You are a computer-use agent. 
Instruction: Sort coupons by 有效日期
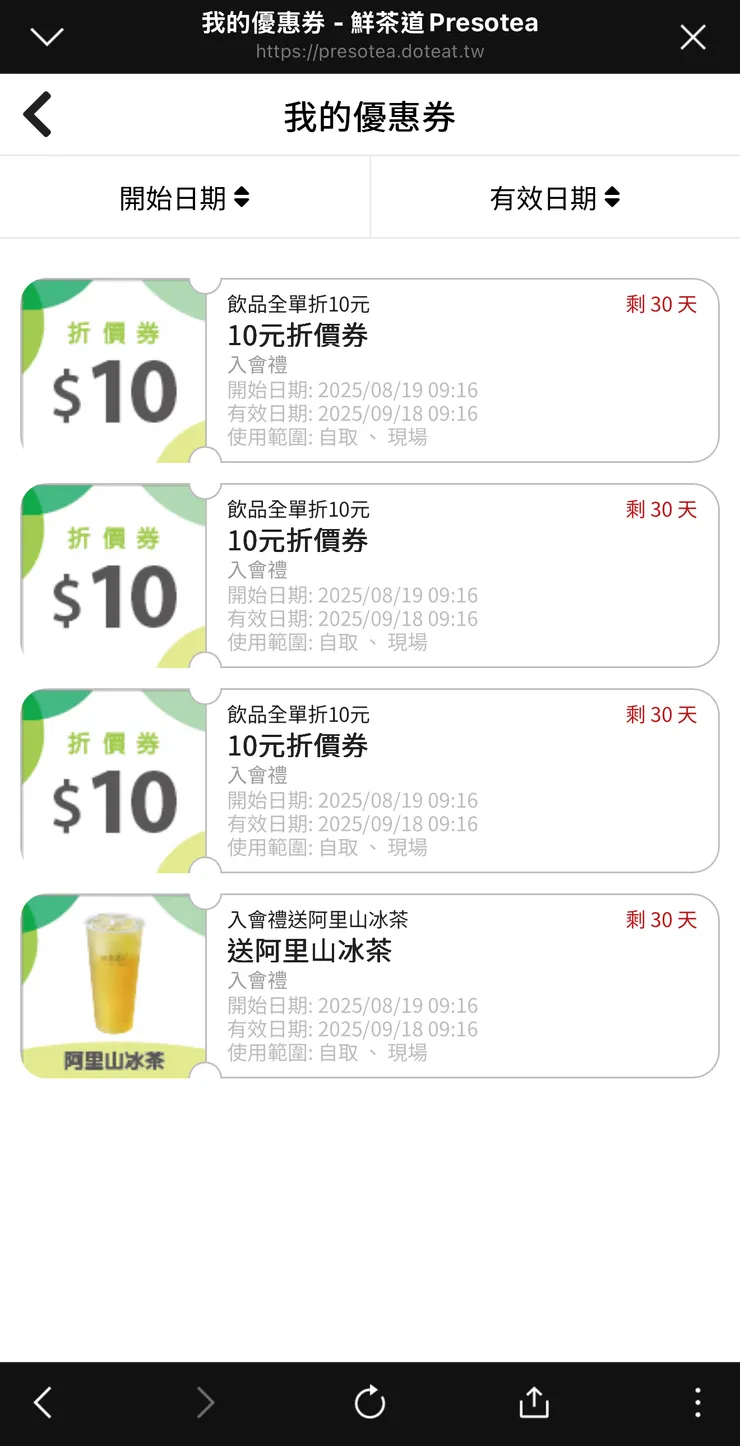pos(555,197)
